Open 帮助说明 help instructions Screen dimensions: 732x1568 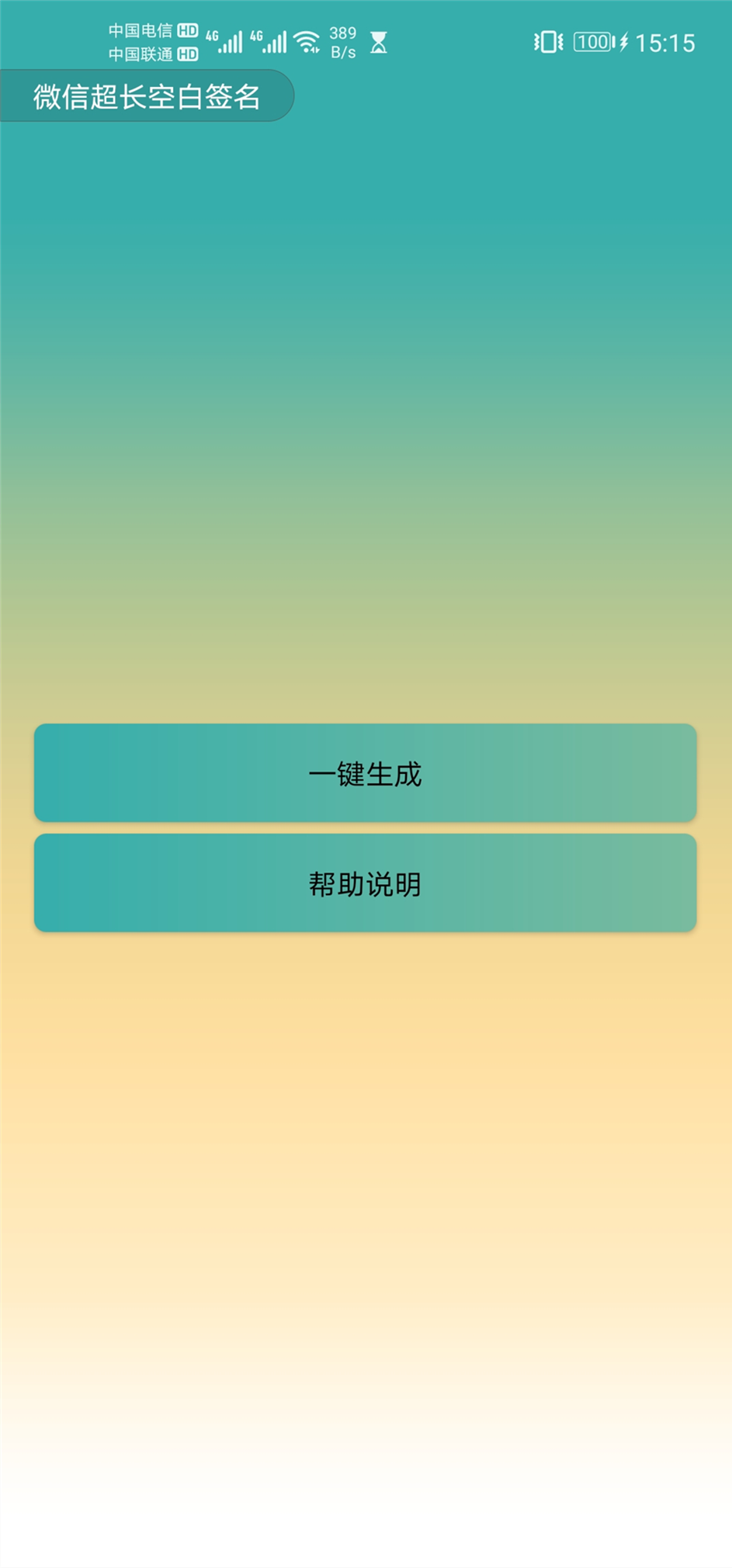coord(365,883)
